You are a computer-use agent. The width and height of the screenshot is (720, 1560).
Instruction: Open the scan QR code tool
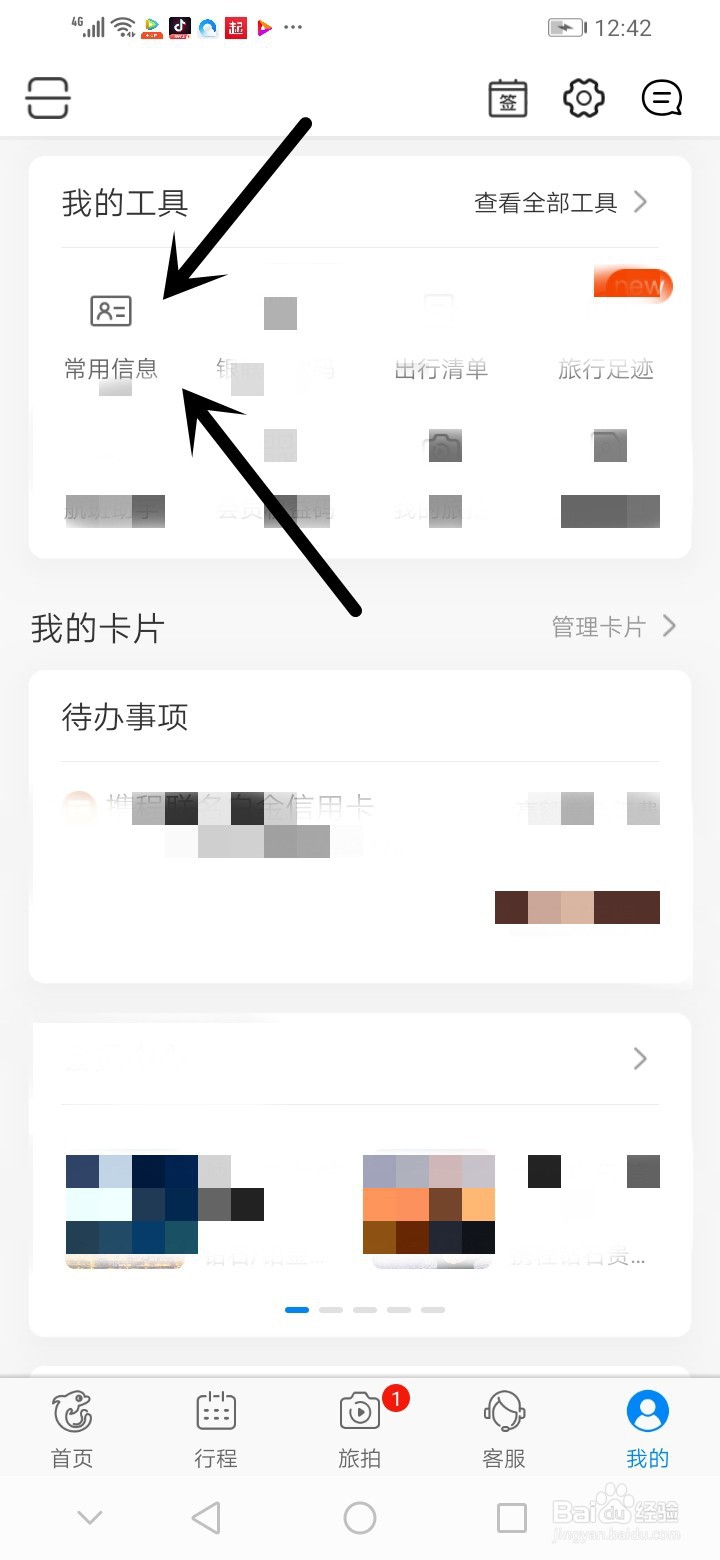[x=47, y=98]
